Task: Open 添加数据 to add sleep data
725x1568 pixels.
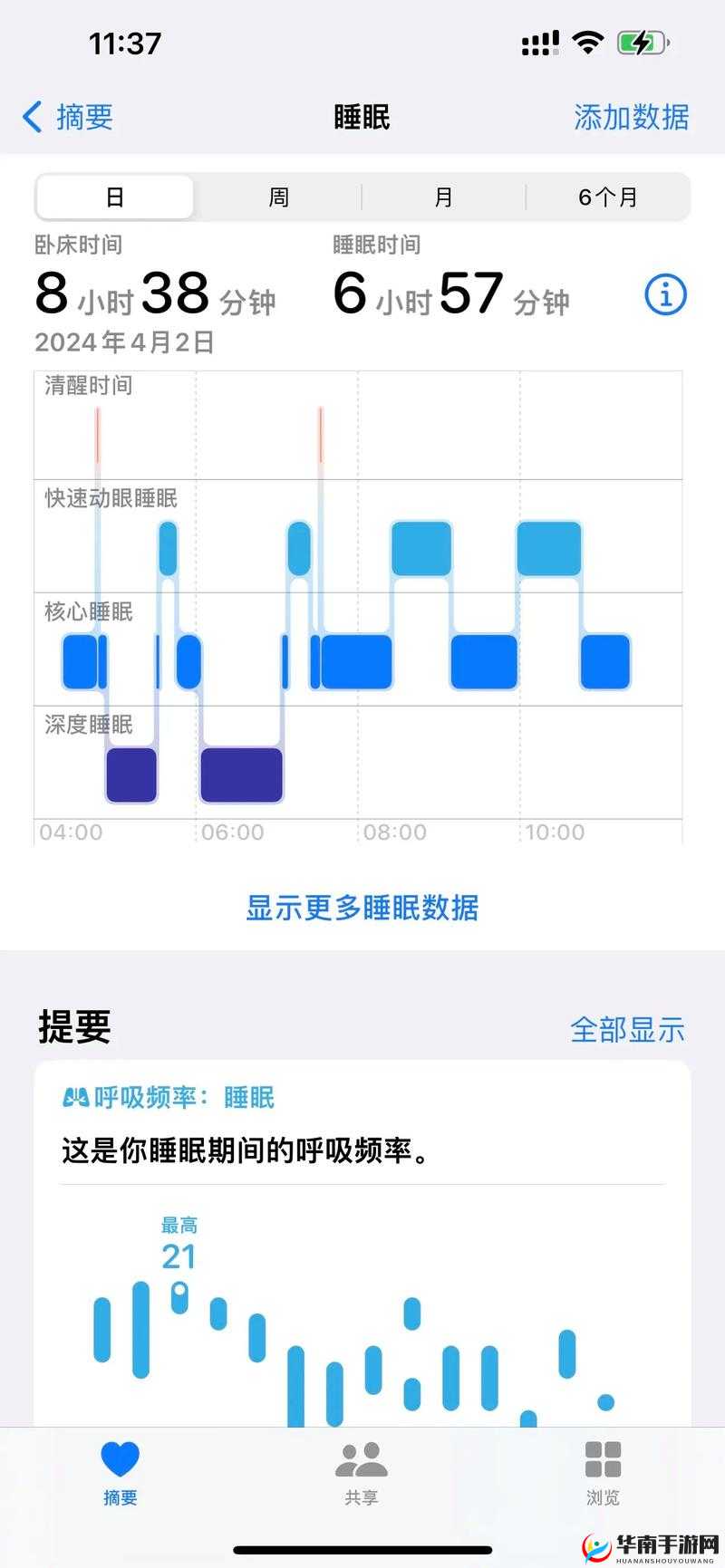Action: (629, 117)
